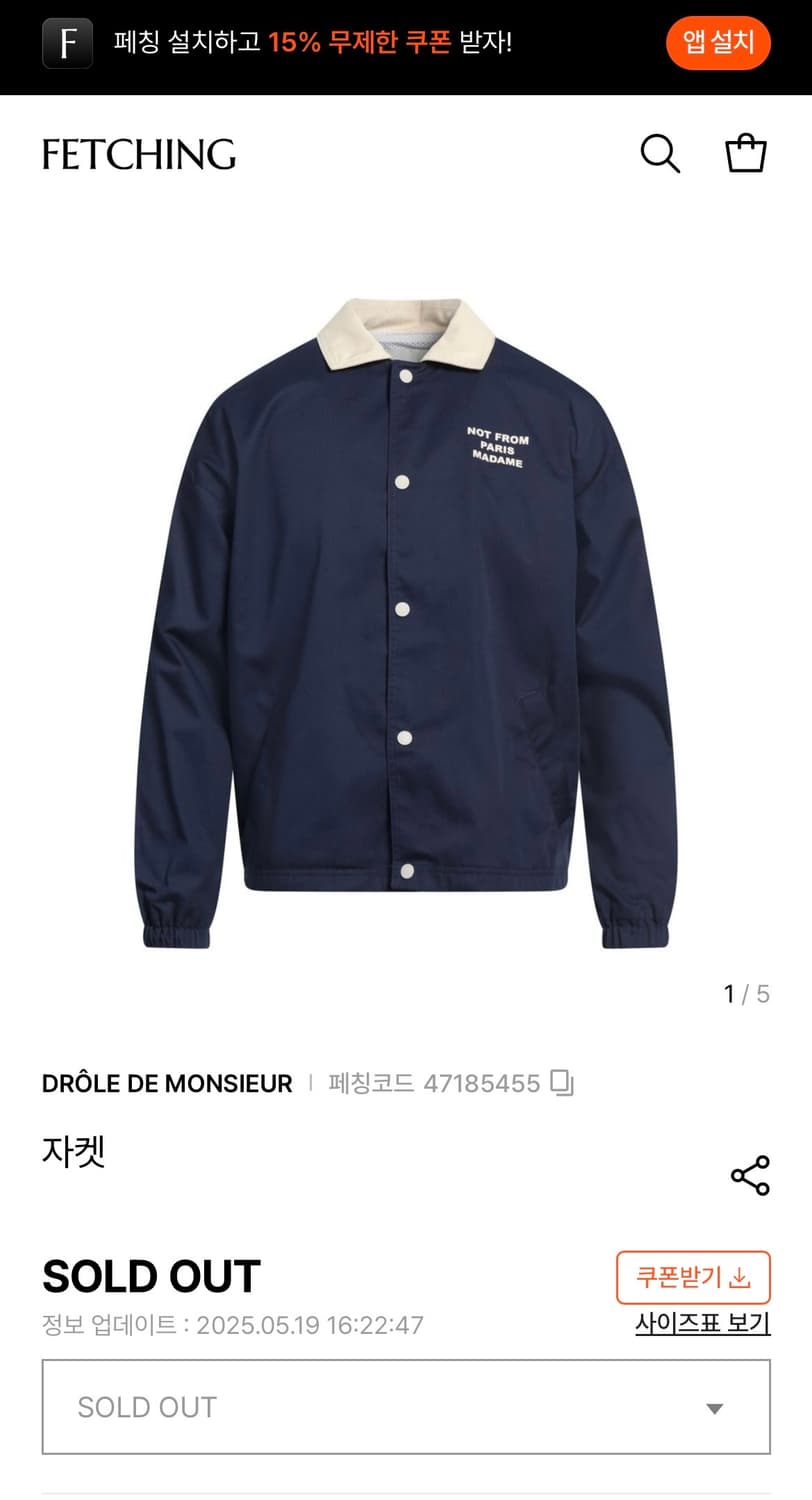Click the dropdown arrow below the update timestamp

(713, 1406)
